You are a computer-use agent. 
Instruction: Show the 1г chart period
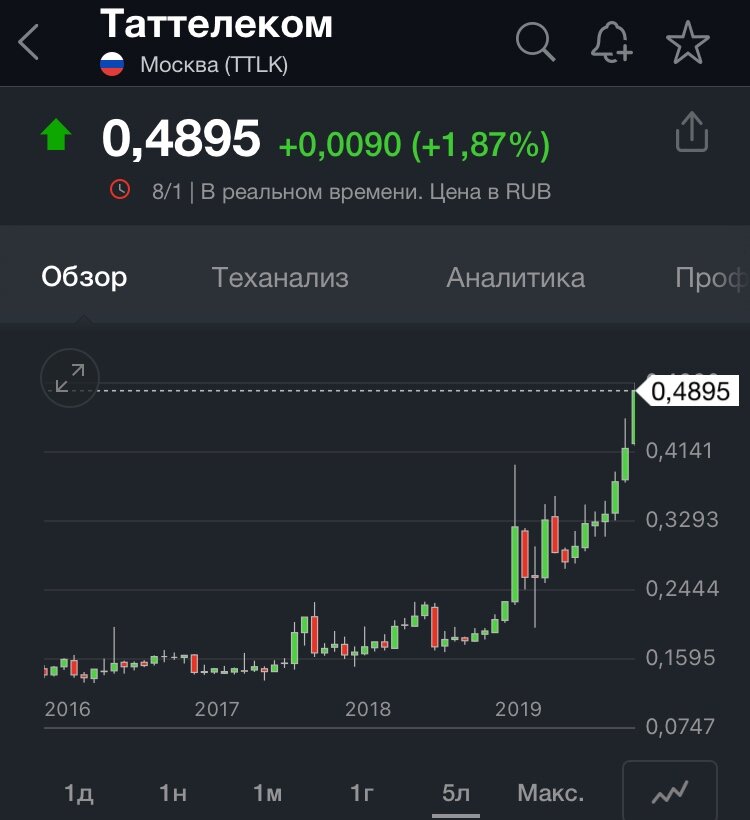tap(362, 793)
